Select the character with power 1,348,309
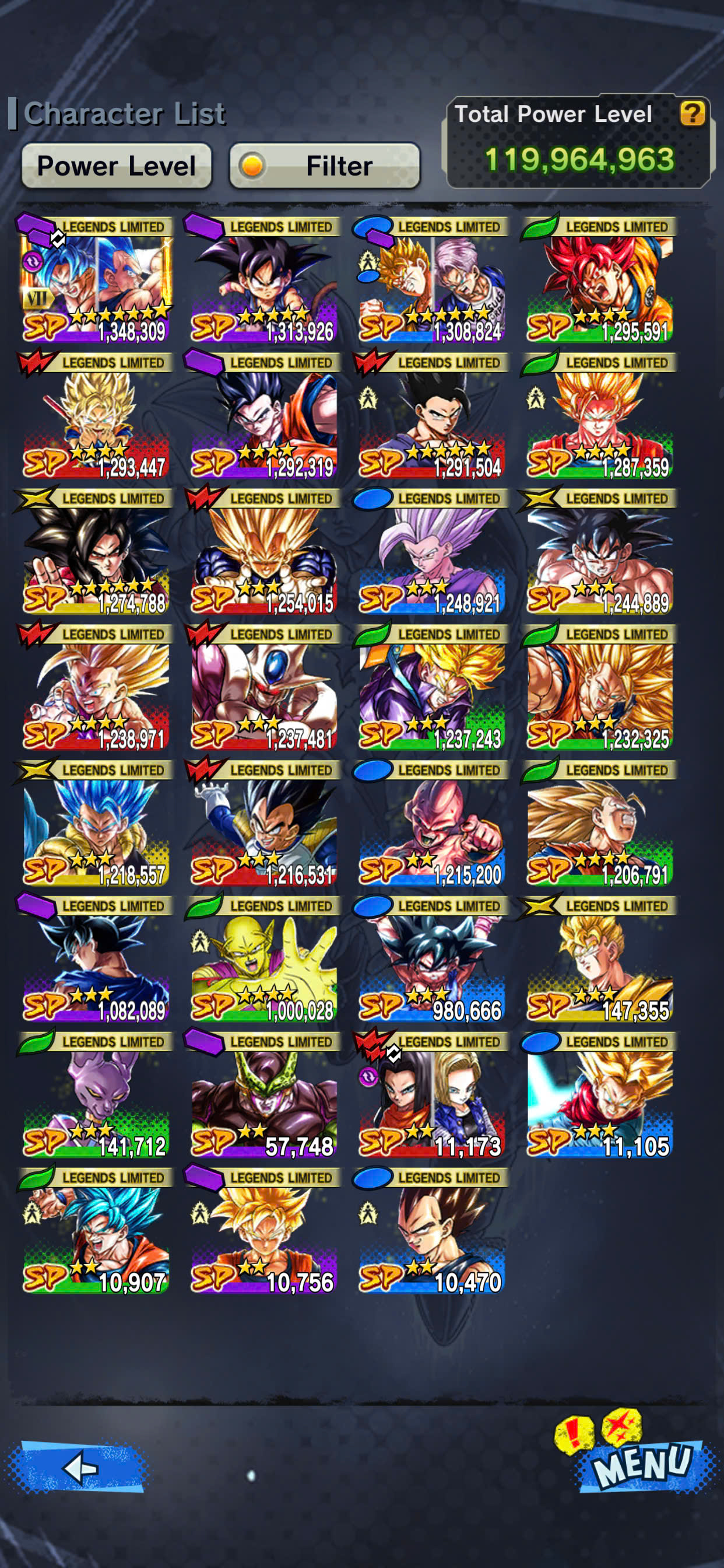The width and height of the screenshot is (724, 1568). click(96, 280)
